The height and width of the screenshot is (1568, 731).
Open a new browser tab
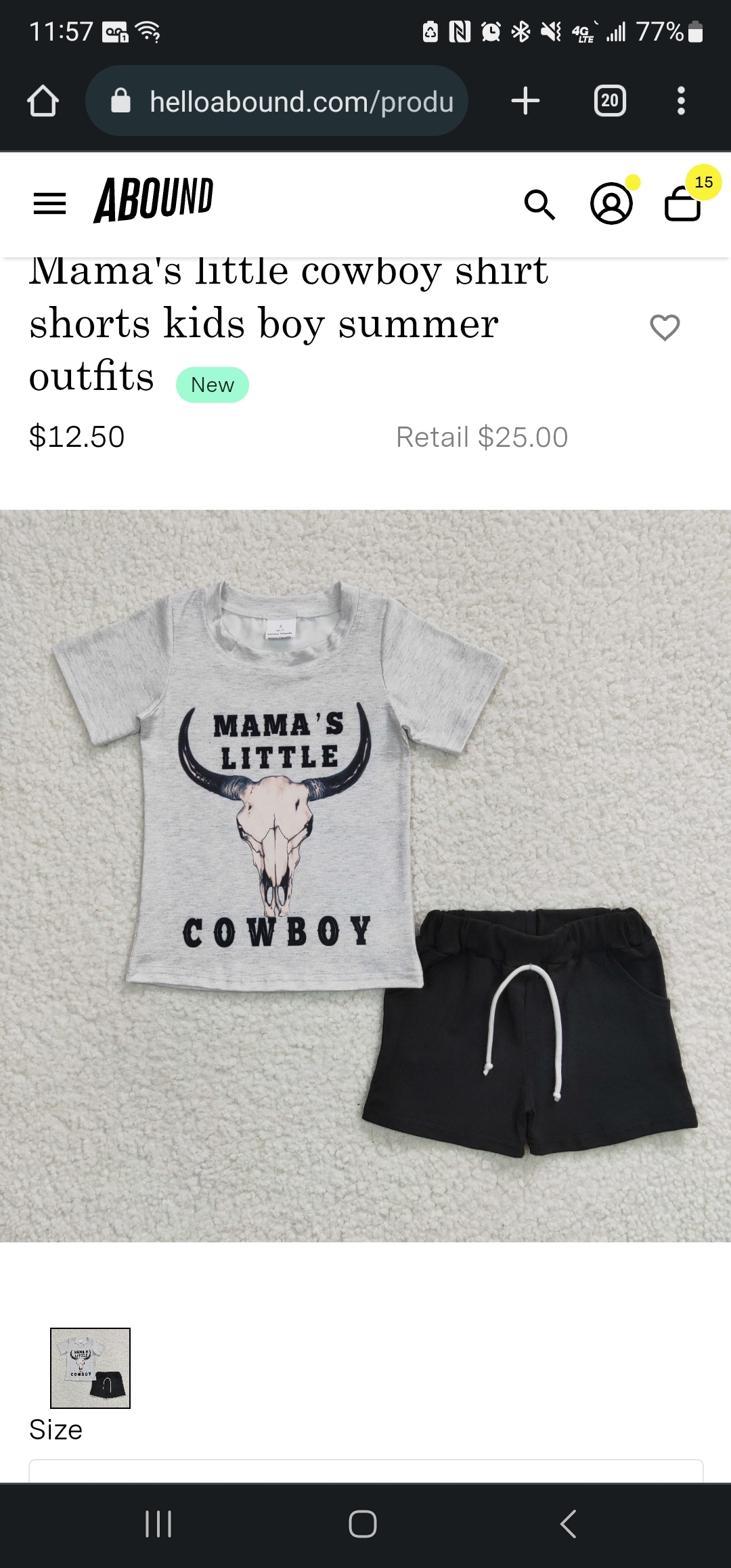(x=525, y=102)
